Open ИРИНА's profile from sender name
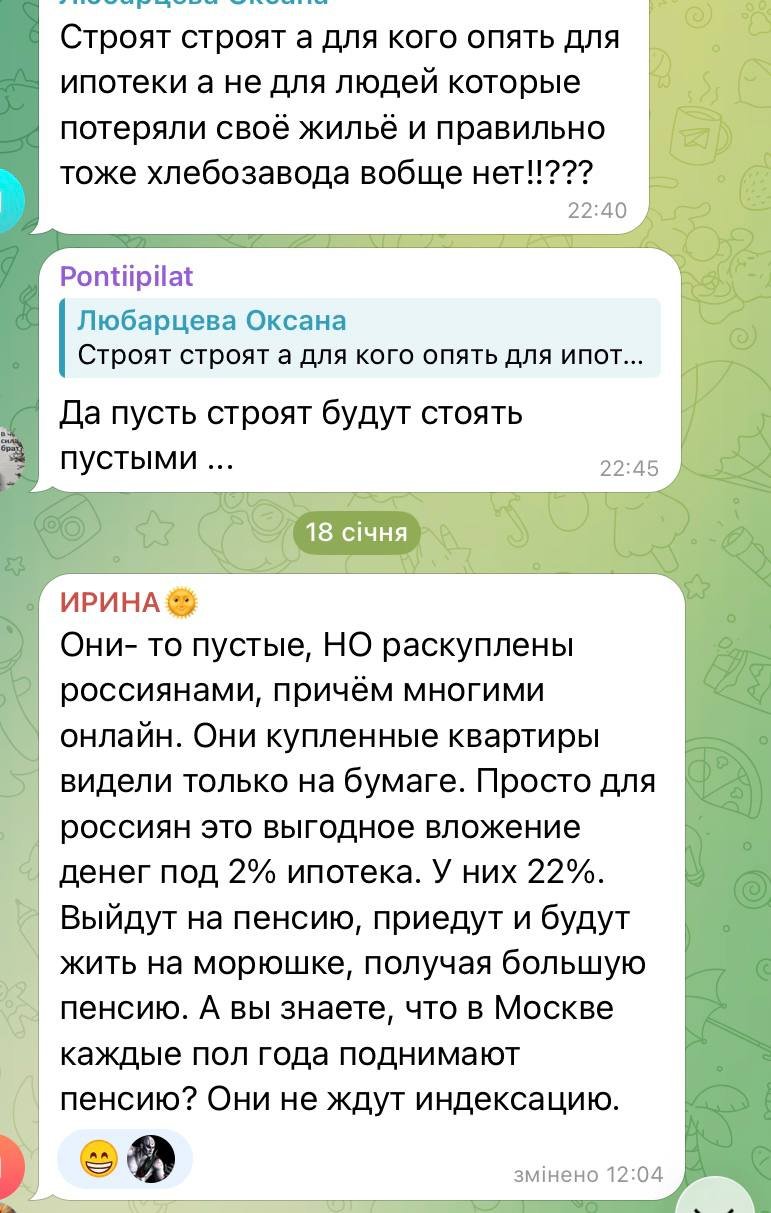This screenshot has width=771, height=1213. [x=111, y=601]
